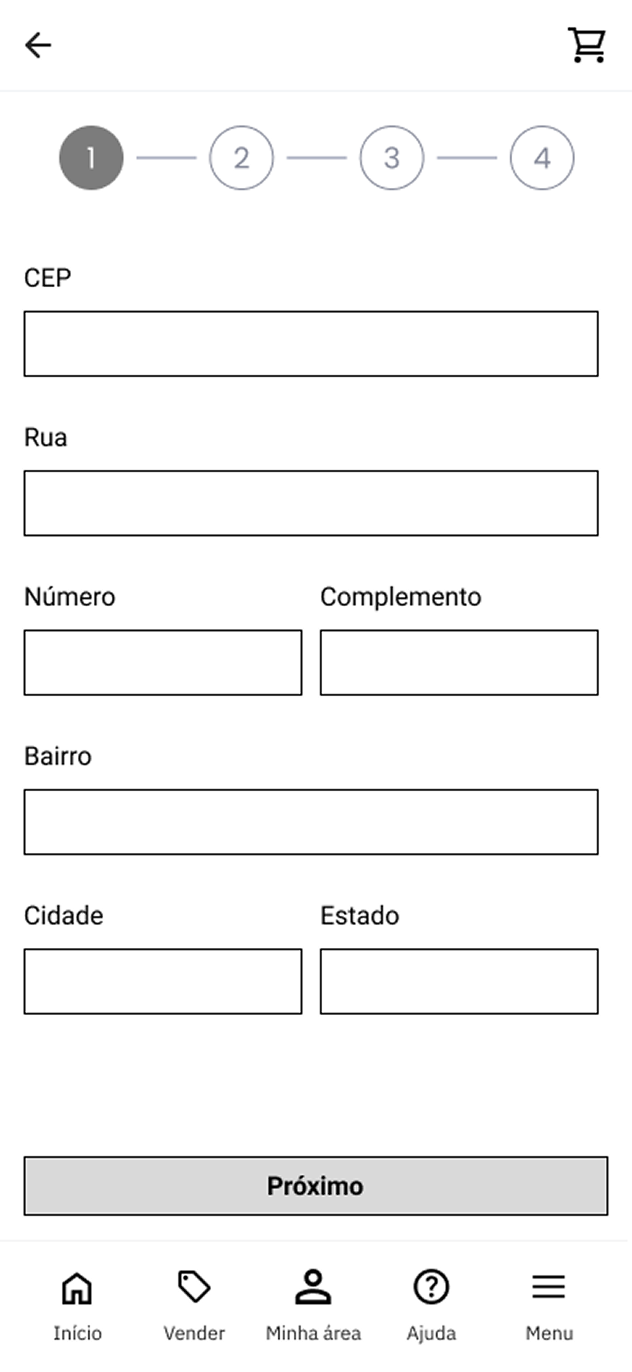Tap the CEP input field
Image resolution: width=632 pixels, height=1372 pixels.
pos(311,344)
